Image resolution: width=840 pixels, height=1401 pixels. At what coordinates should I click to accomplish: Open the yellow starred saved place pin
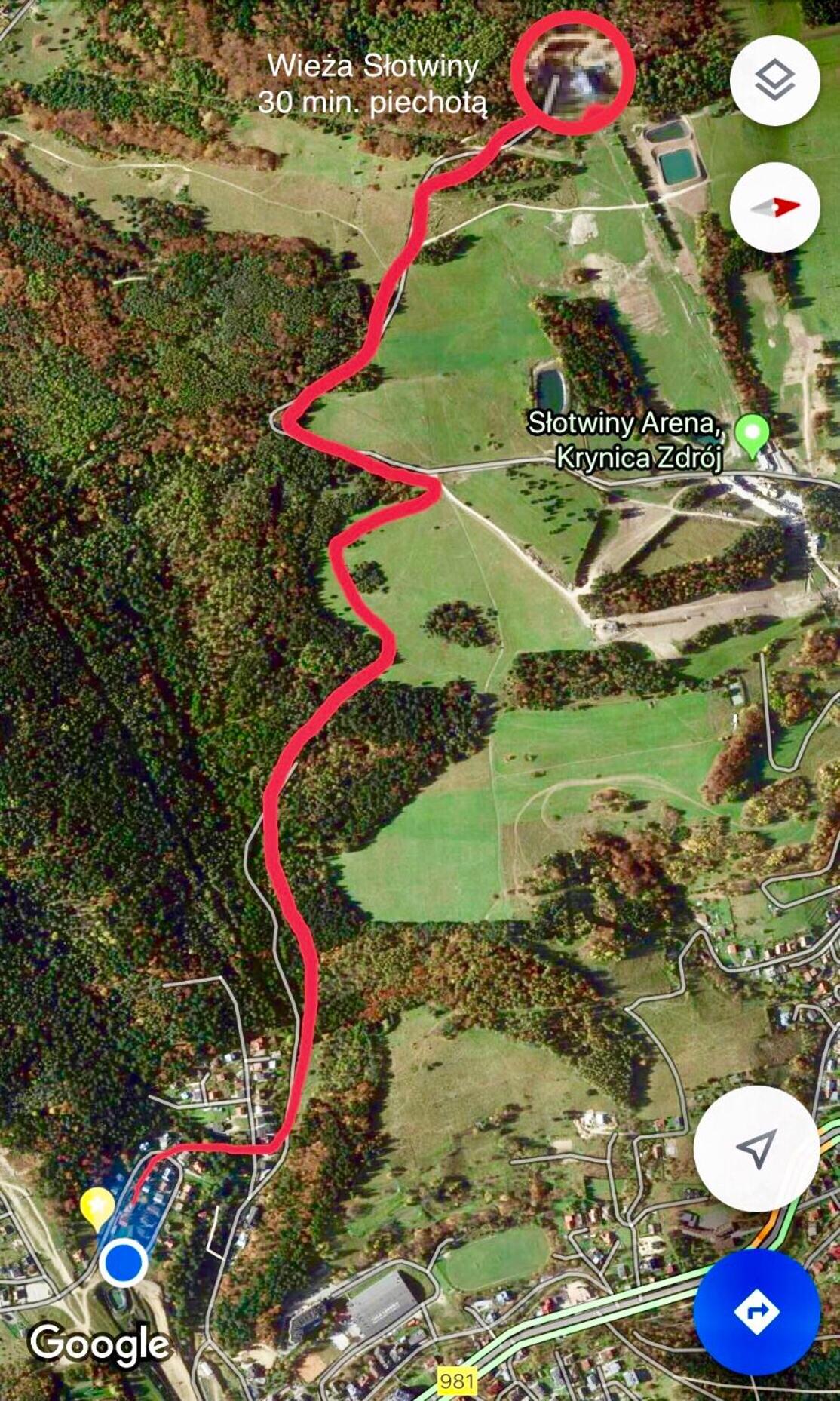pos(97,1207)
